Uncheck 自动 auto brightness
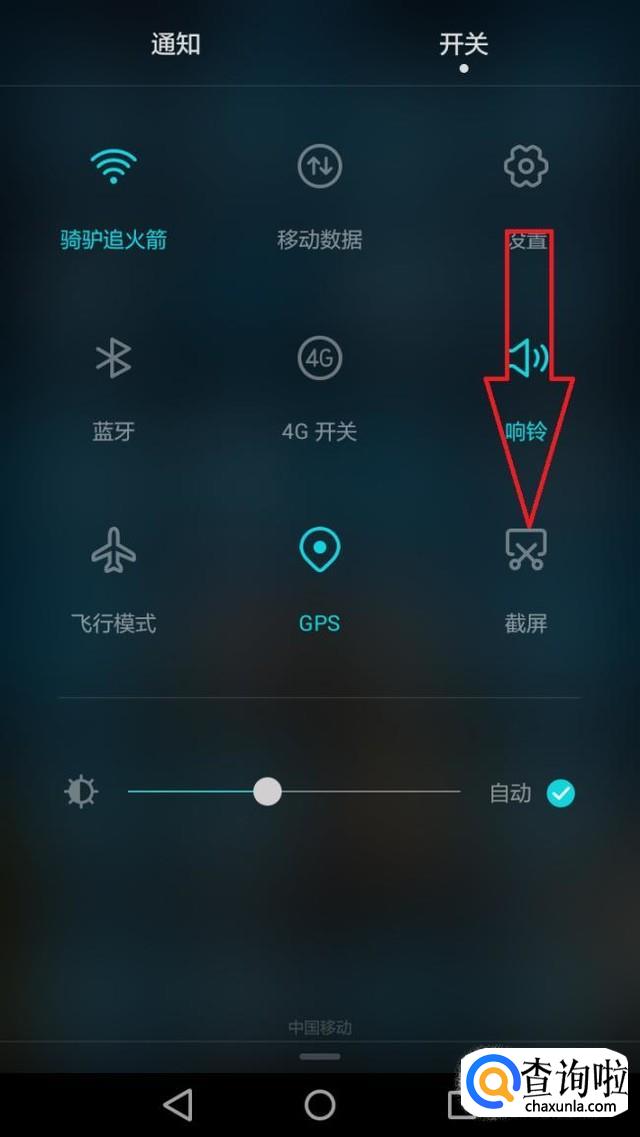Viewport: 640px width, 1137px height. coord(561,793)
